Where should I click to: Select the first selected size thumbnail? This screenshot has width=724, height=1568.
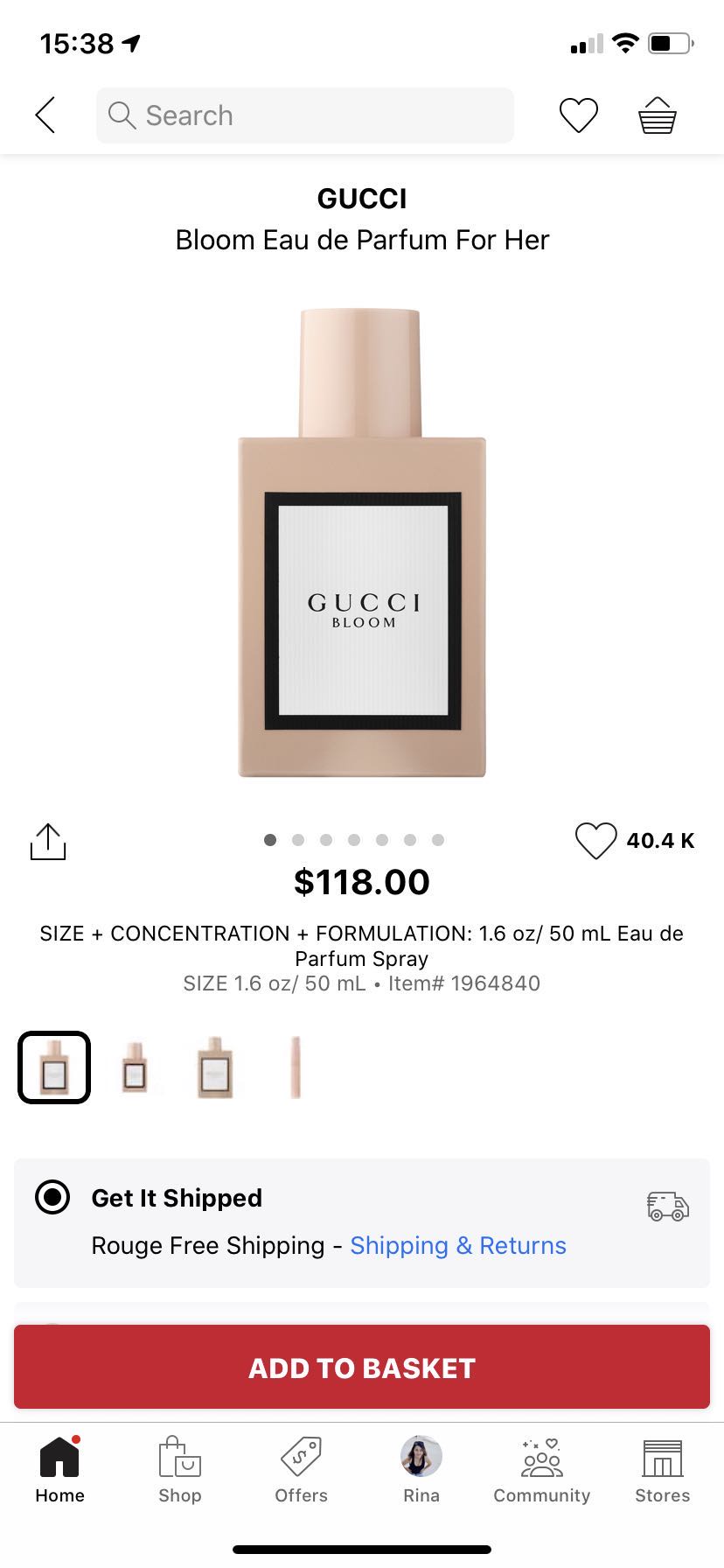point(54,1067)
